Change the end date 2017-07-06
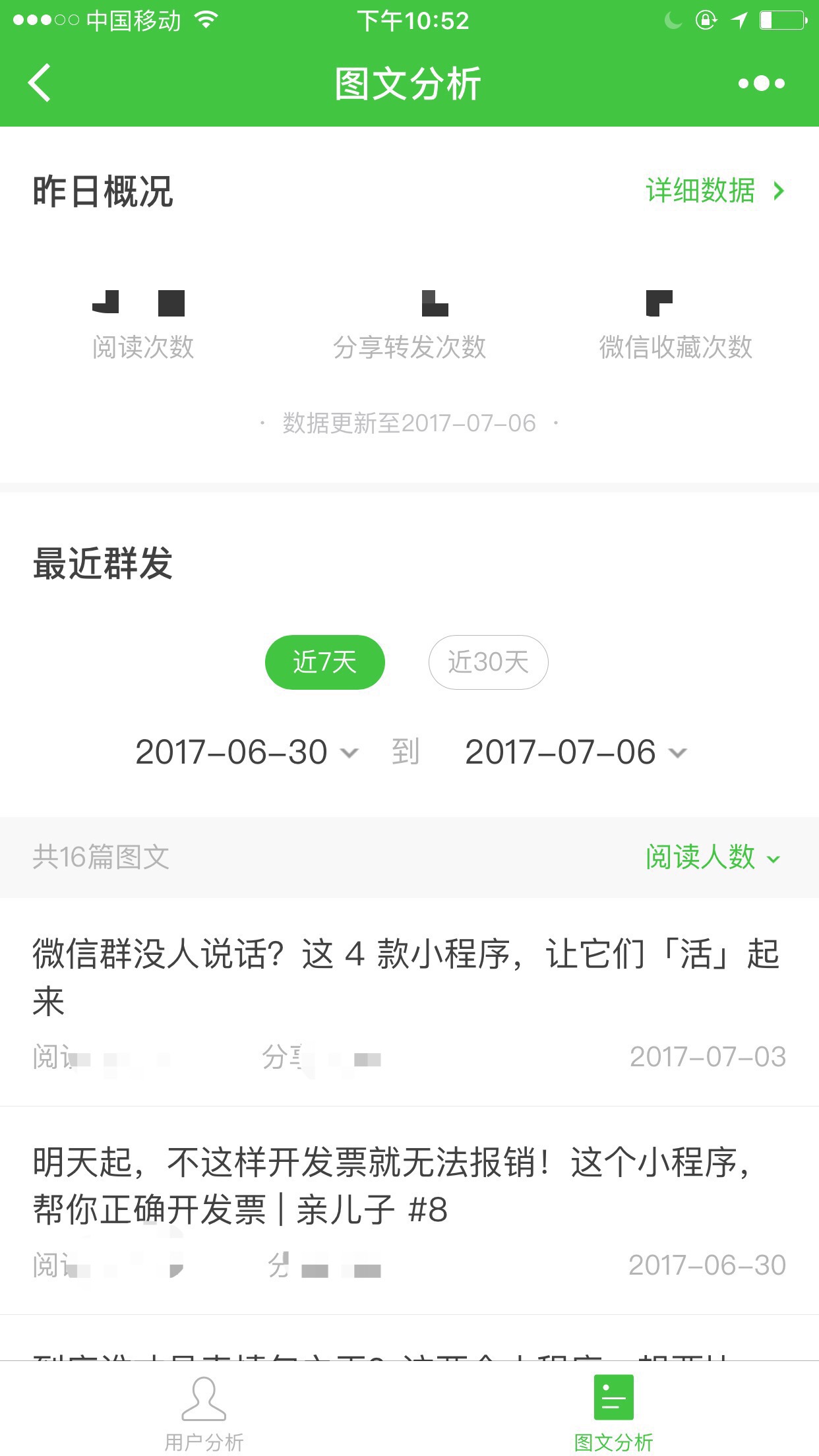The image size is (819, 1456). coord(576,752)
